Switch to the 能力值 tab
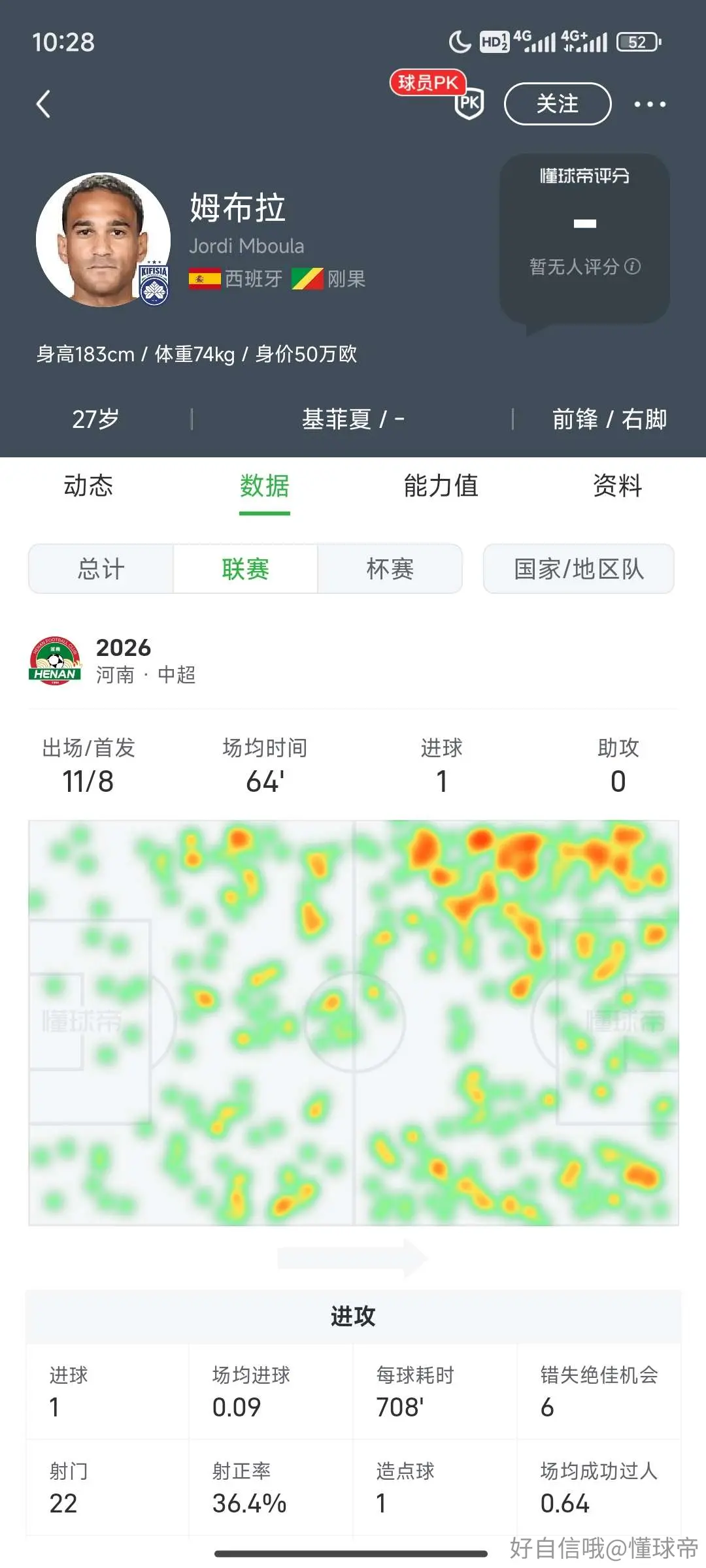The height and width of the screenshot is (1568, 706). (x=441, y=486)
